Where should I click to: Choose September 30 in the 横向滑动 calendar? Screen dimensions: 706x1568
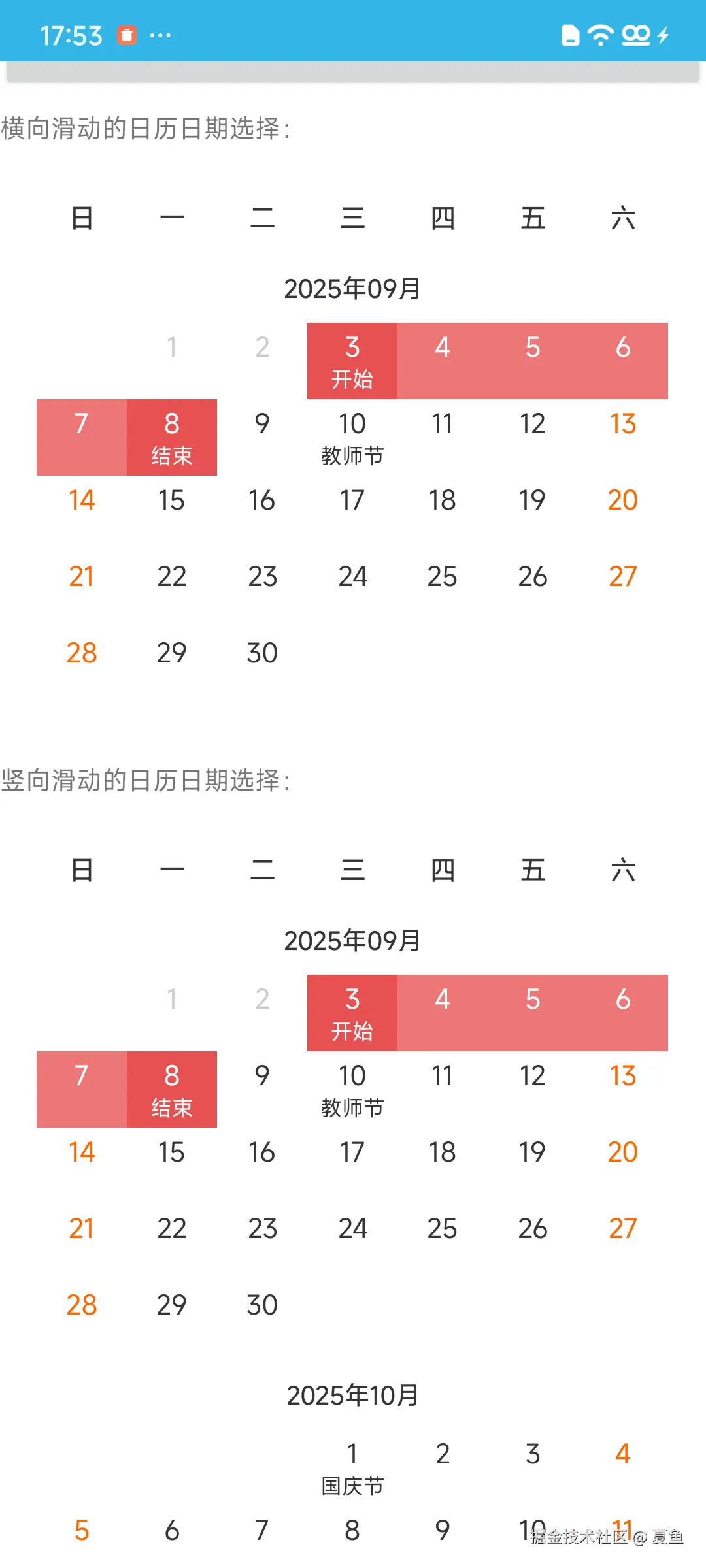tap(262, 653)
